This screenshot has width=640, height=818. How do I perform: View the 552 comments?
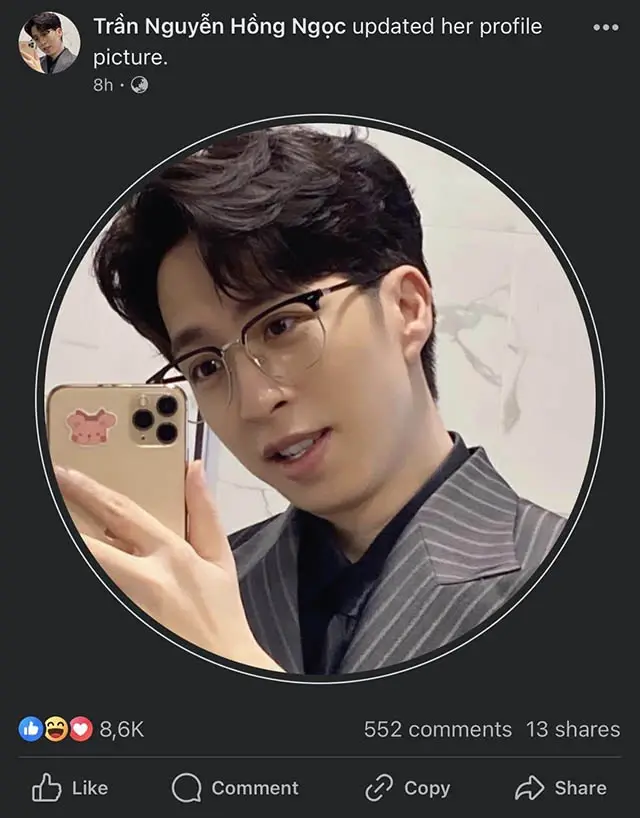pyautogui.click(x=437, y=729)
